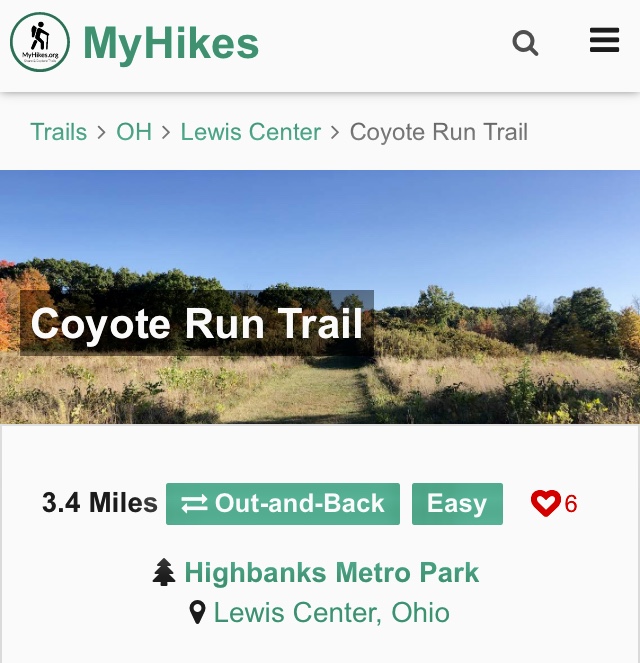This screenshot has height=663, width=640.
Task: Open the Trails breadcrumb link
Action: tap(58, 132)
